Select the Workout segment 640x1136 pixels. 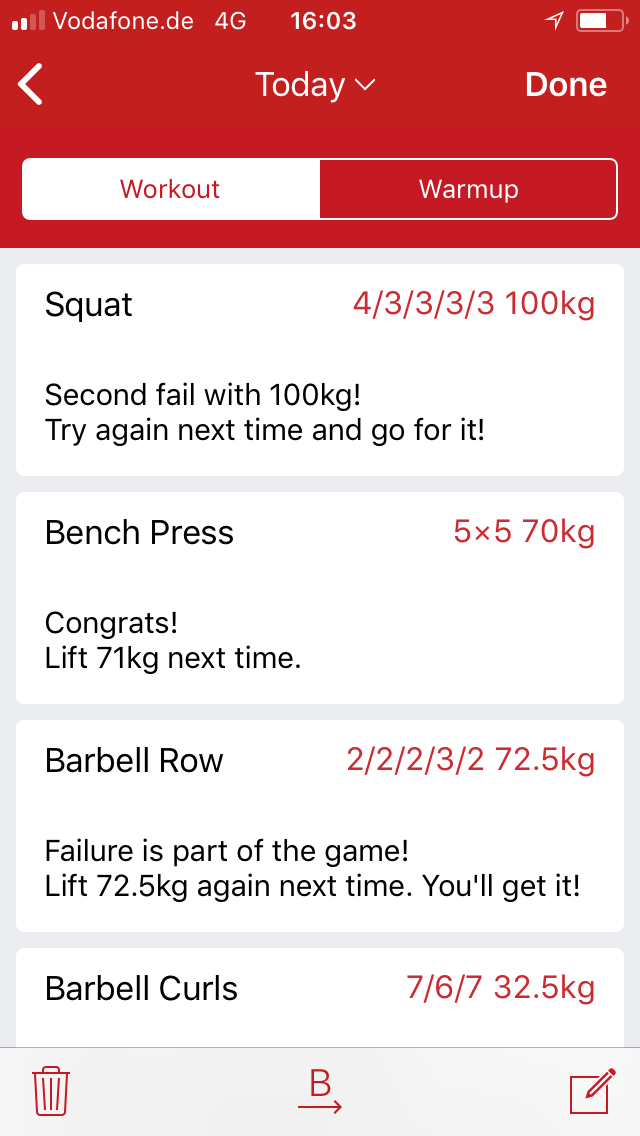click(x=170, y=189)
